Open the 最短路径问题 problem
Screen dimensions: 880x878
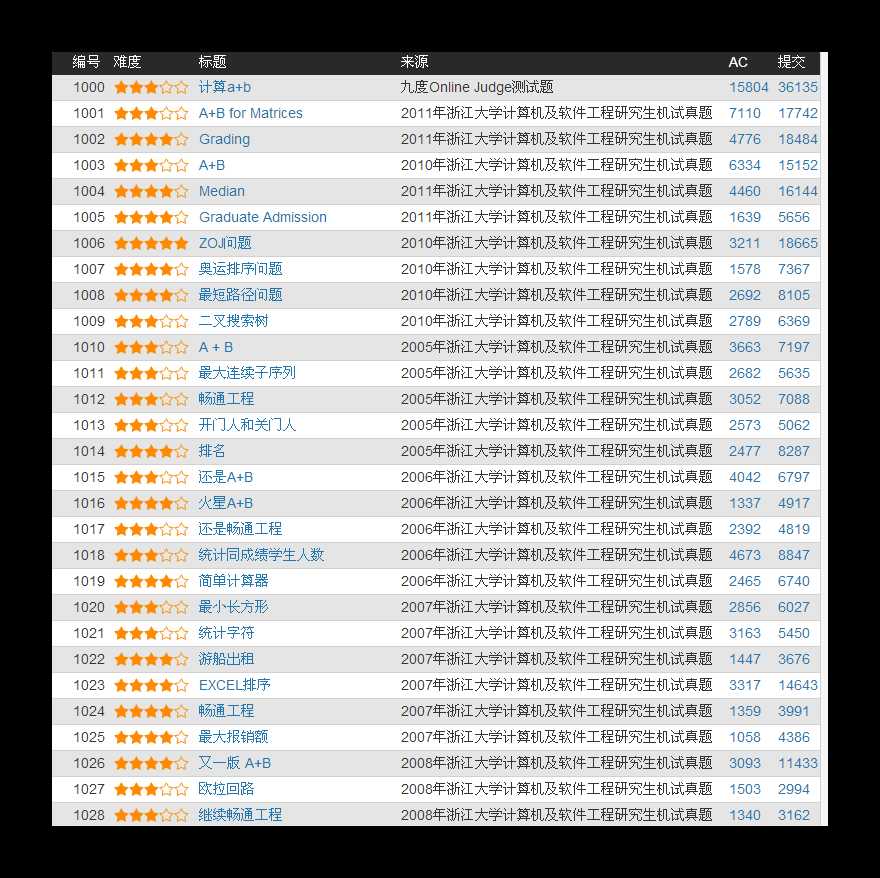[x=240, y=295]
